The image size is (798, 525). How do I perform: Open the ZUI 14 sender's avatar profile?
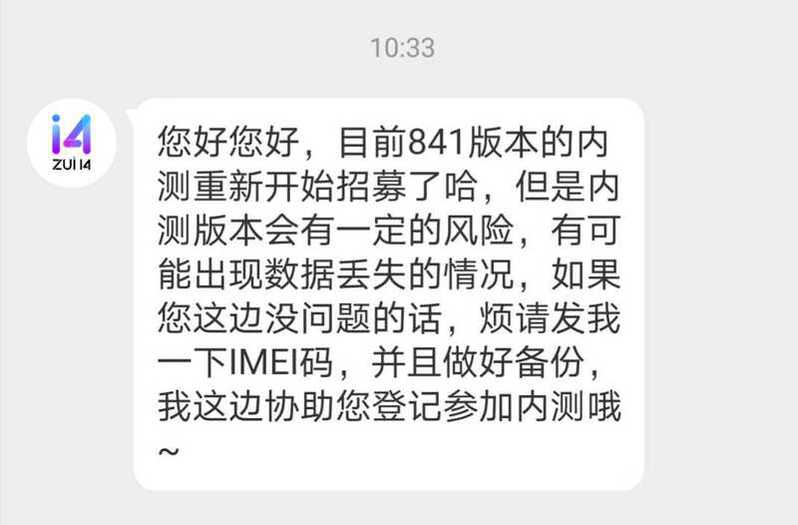pos(71,143)
